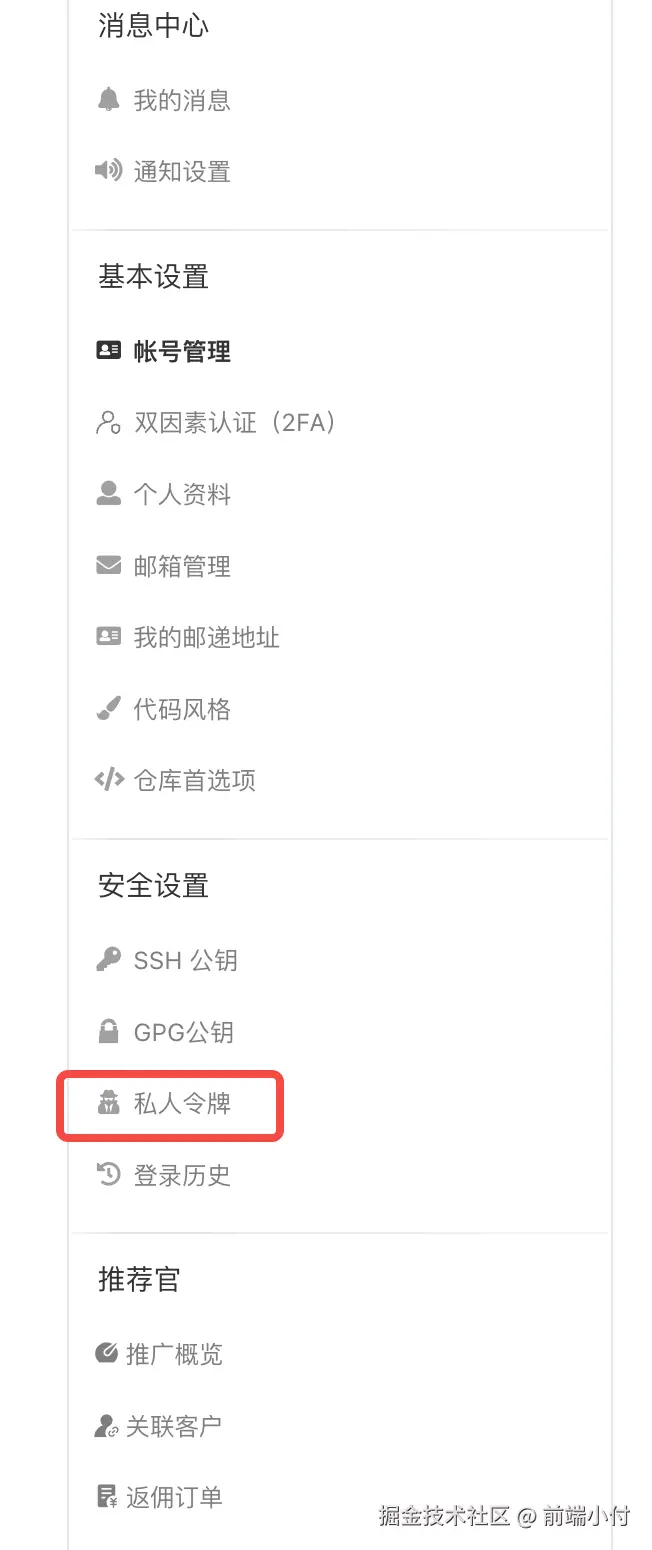Open GPG公钥 settings
Screen dimensions: 652x1550
183,1032
